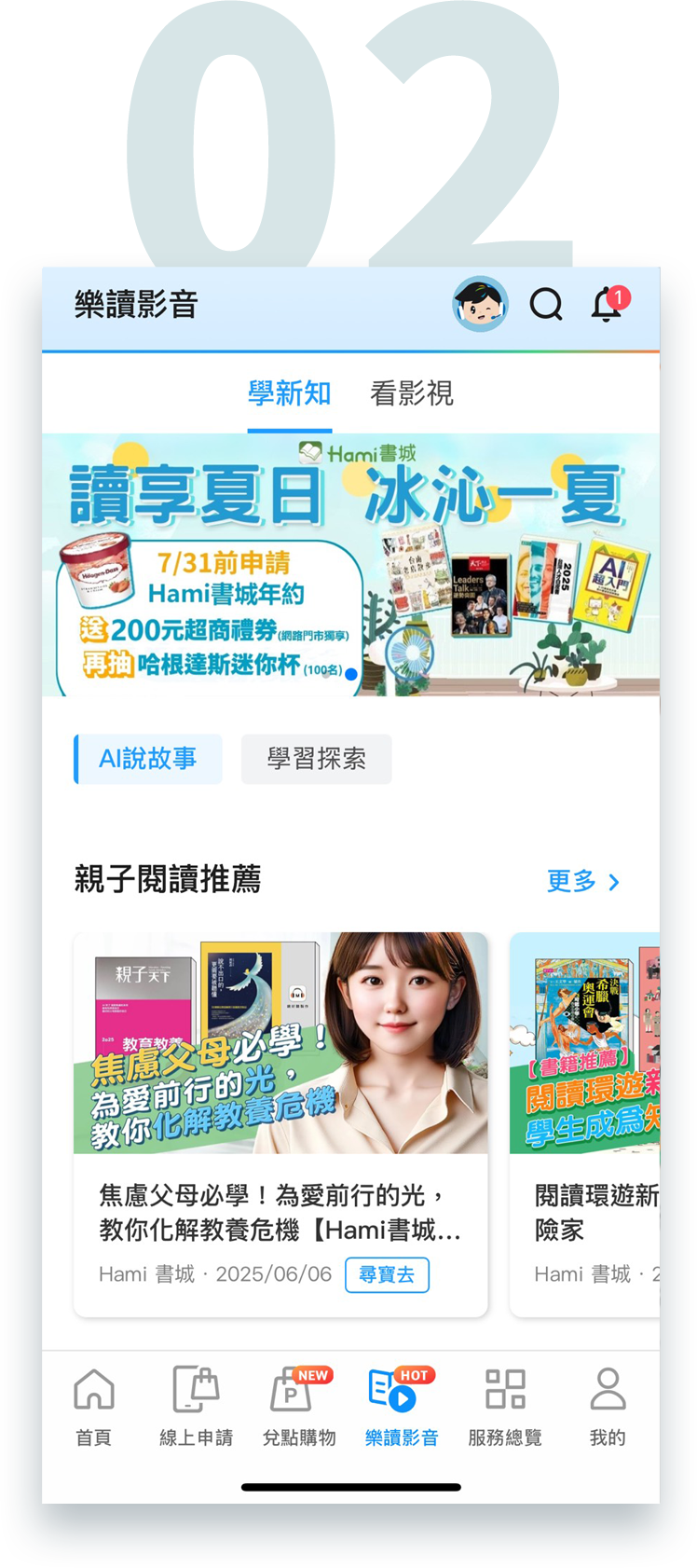Switch to the 兌點購物 tab

pyautogui.click(x=298, y=1406)
